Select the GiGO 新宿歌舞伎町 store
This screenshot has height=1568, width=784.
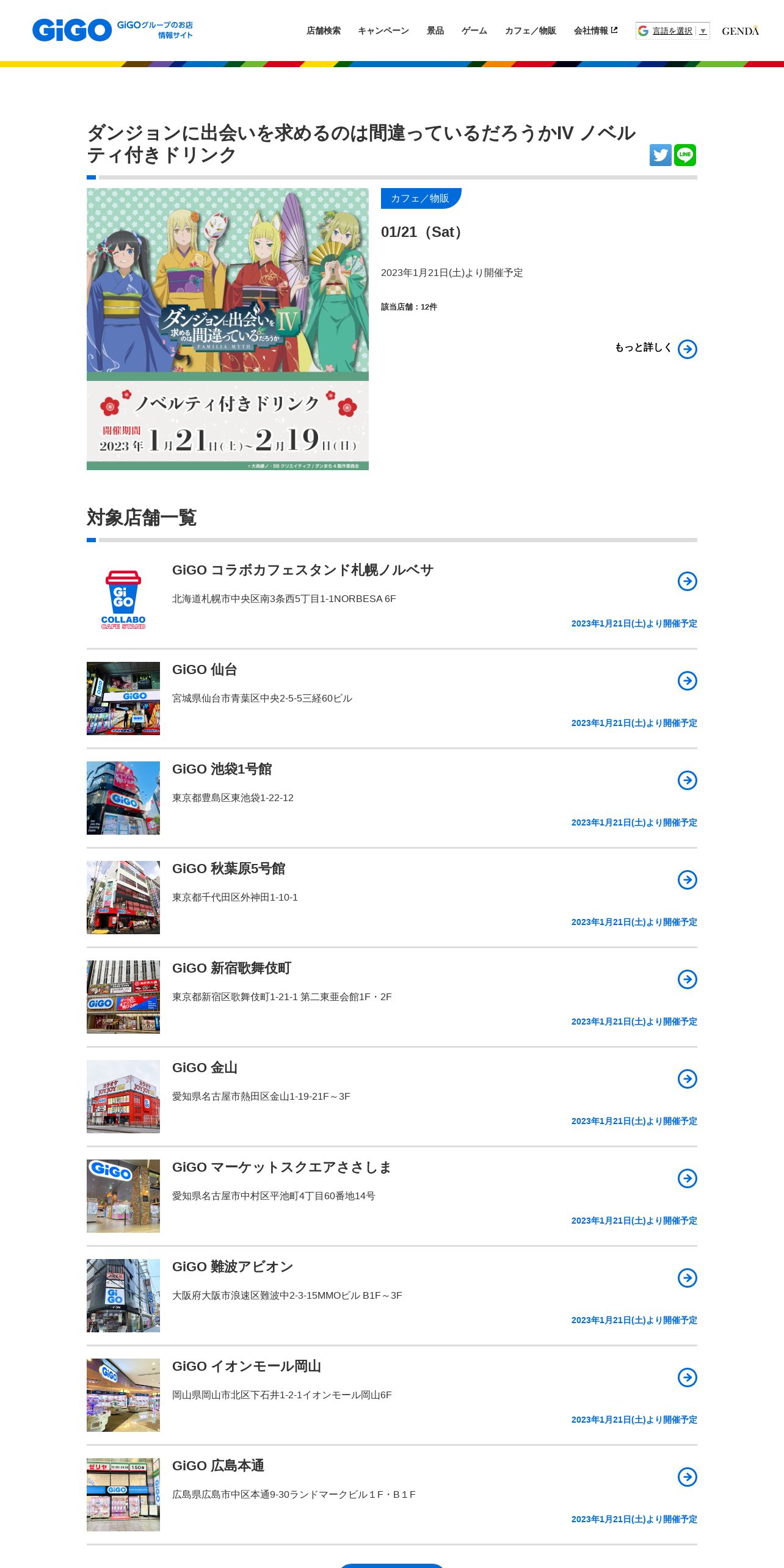click(231, 968)
